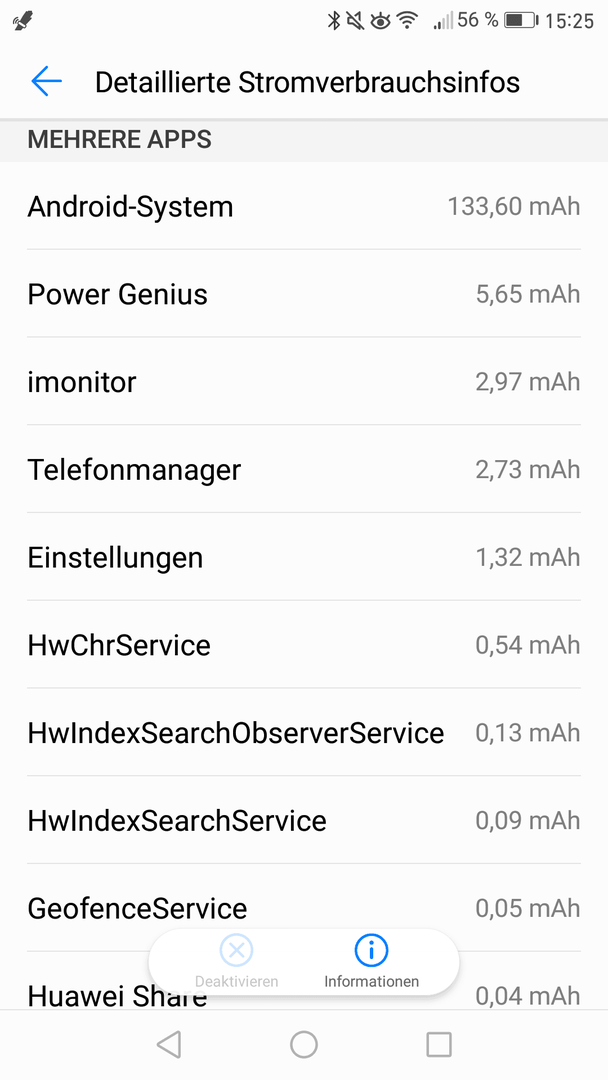Viewport: 608px width, 1080px height.
Task: Tap the Informationen button
Action: pos(372,962)
